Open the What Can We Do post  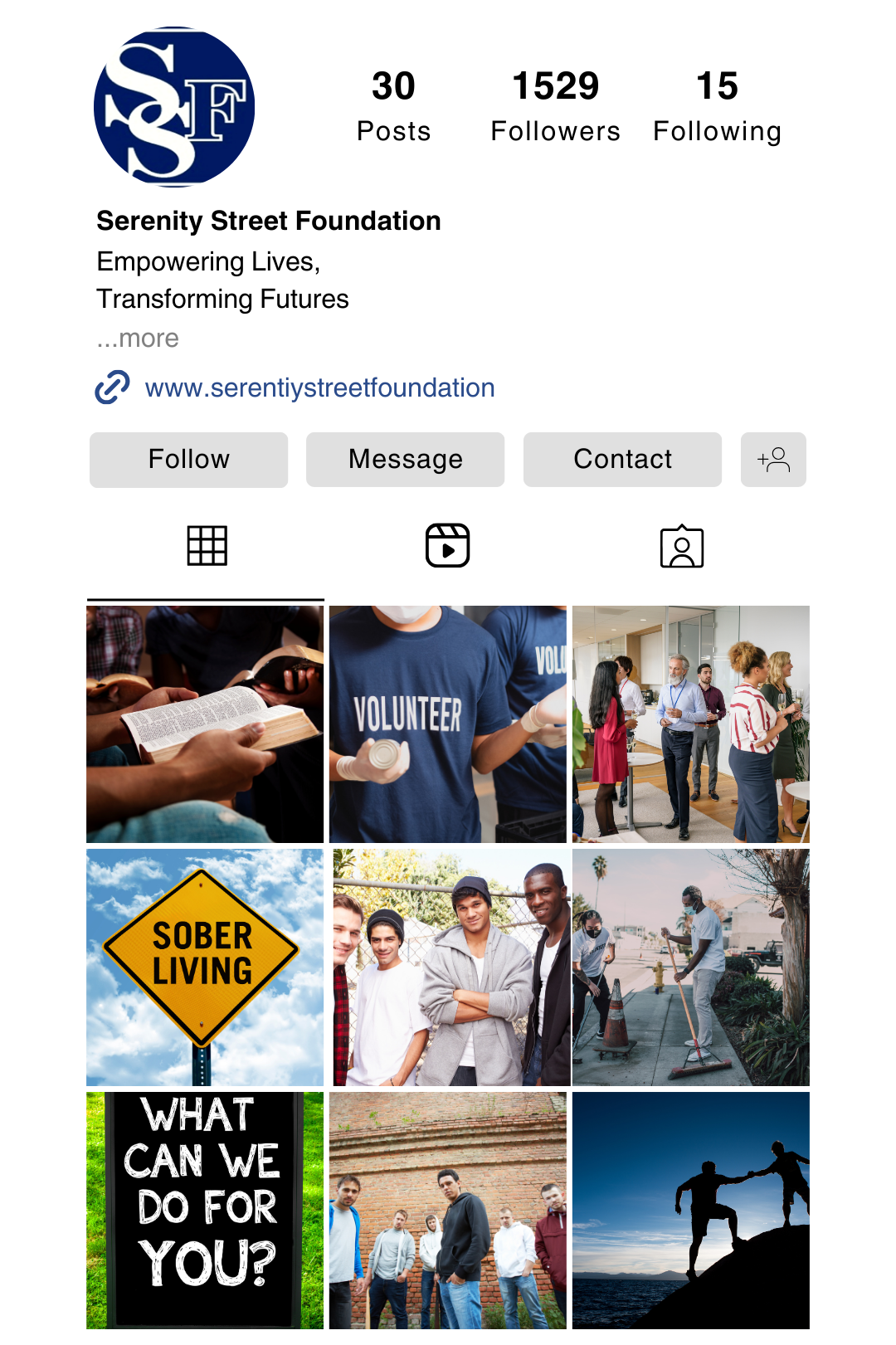coord(205,1210)
